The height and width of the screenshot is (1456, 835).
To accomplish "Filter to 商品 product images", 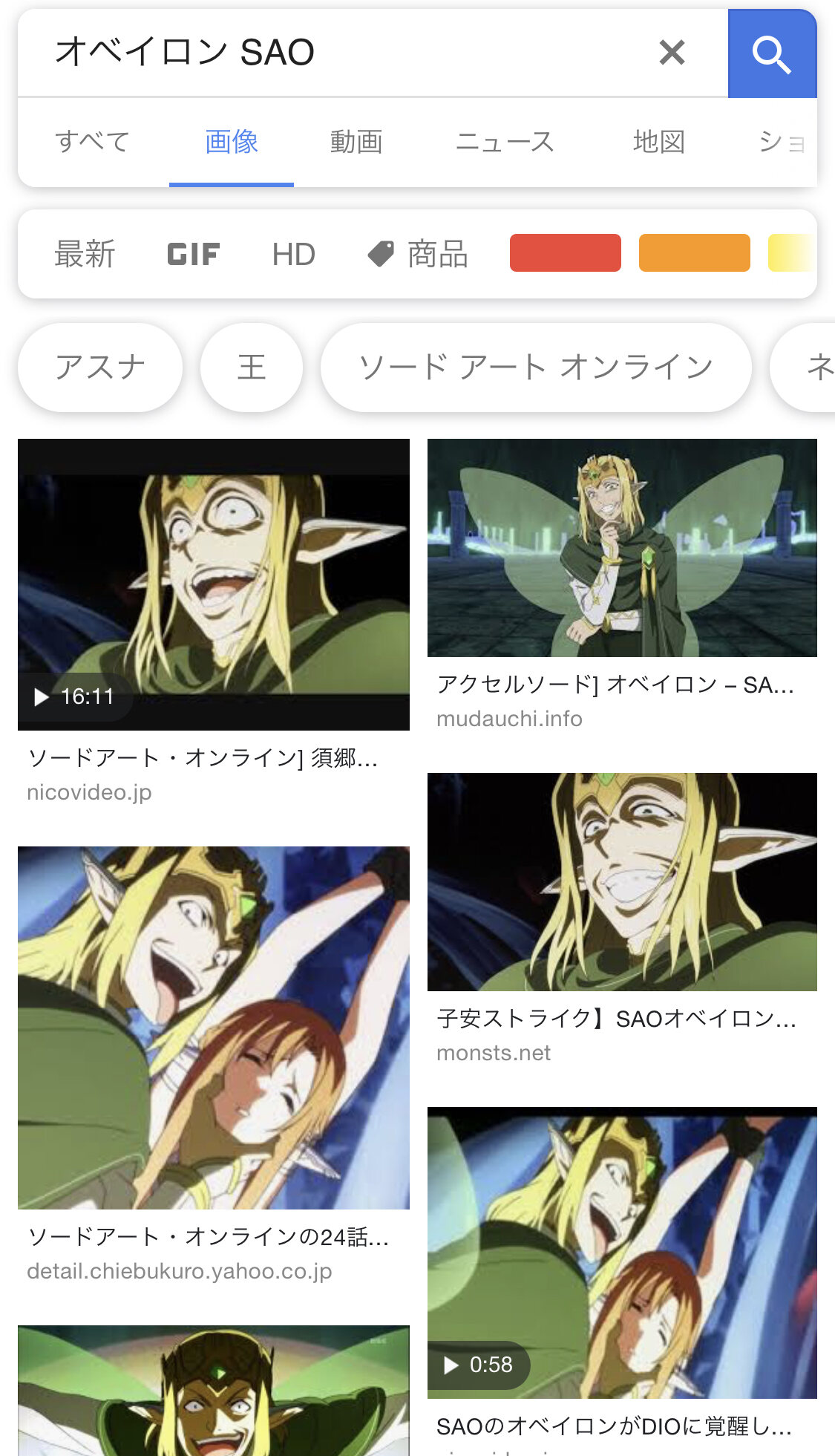I will [418, 254].
